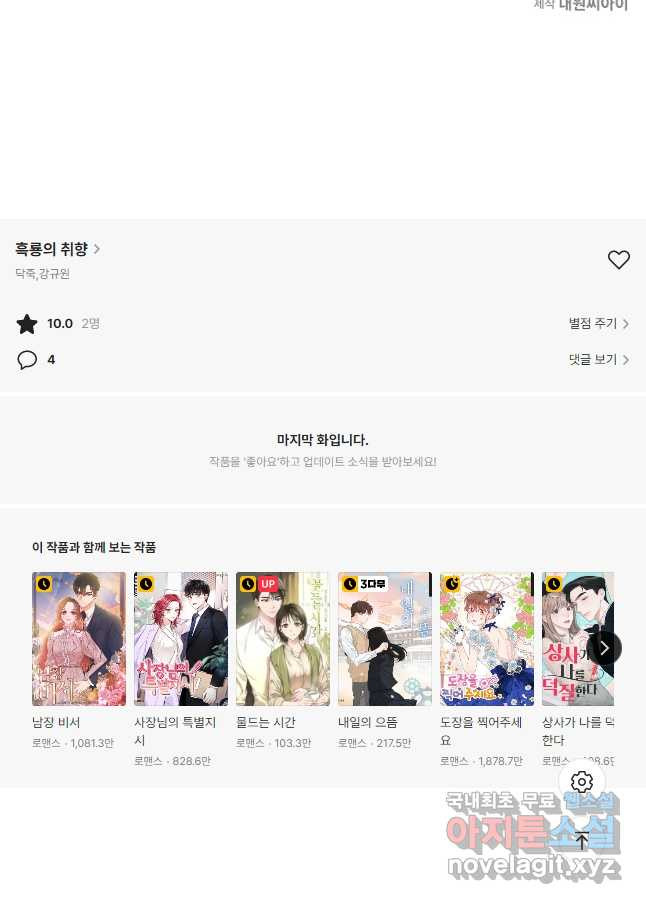Show next recommended works with arrow
Viewport: 646px width, 904px height.
click(604, 648)
